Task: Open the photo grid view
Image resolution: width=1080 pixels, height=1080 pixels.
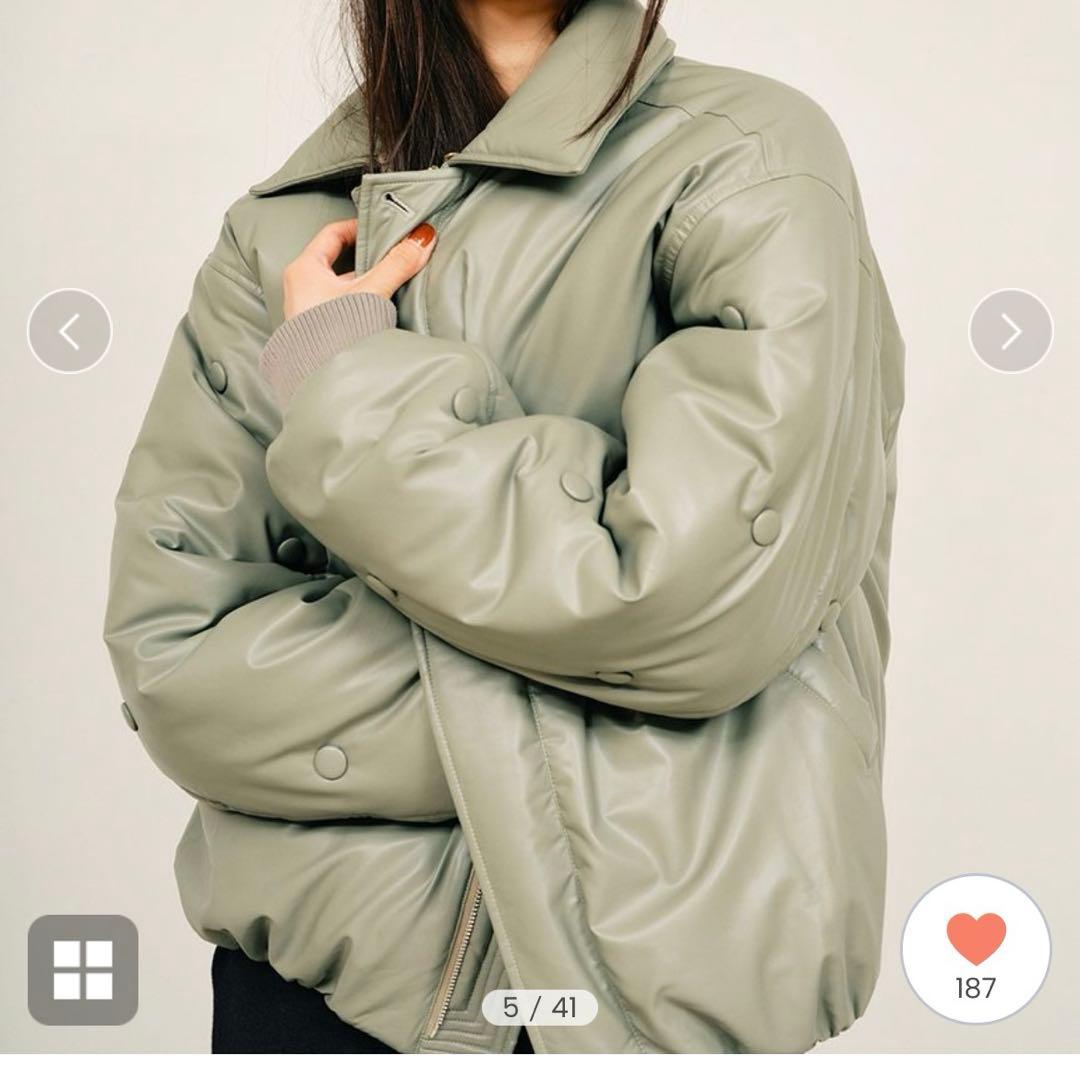Action: 83,969
